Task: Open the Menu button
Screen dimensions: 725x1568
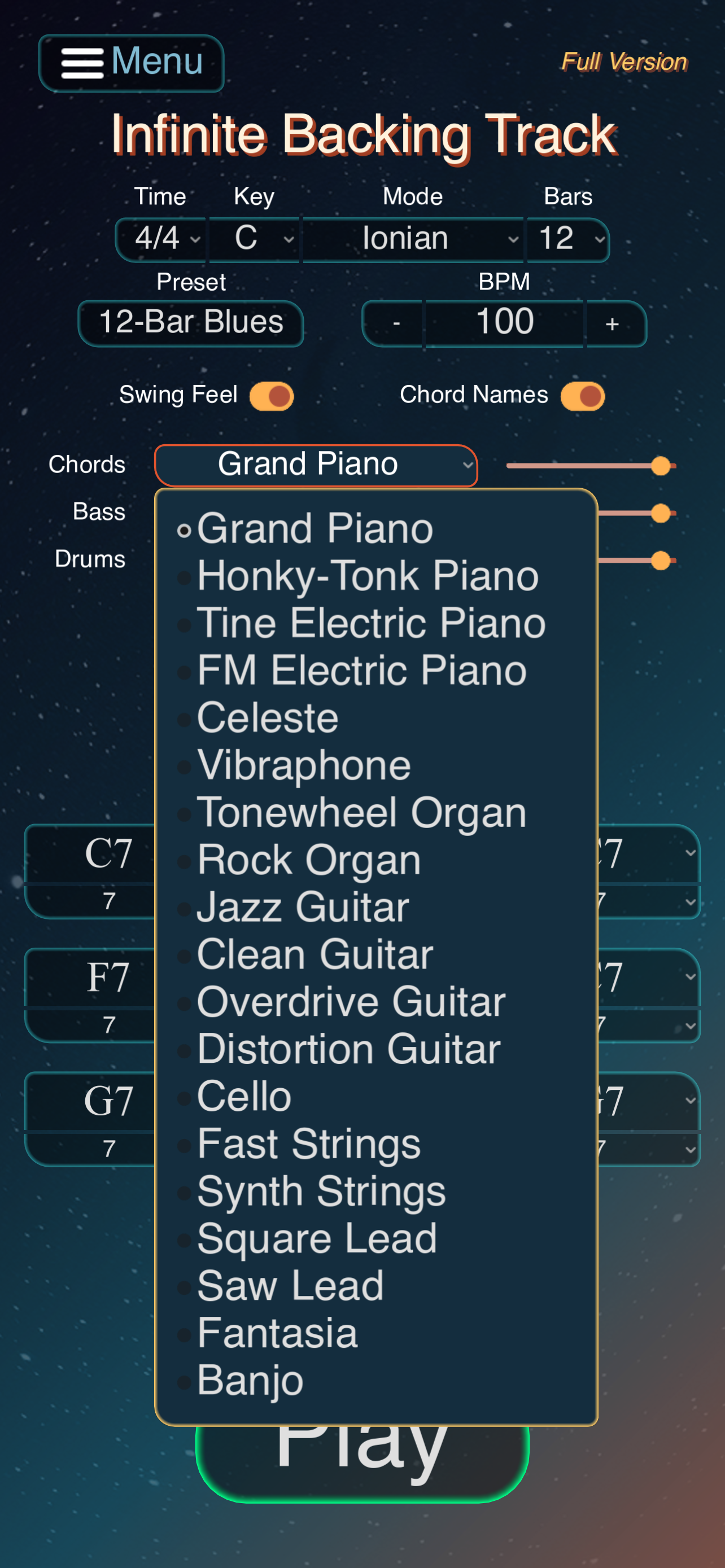Action: tap(132, 63)
